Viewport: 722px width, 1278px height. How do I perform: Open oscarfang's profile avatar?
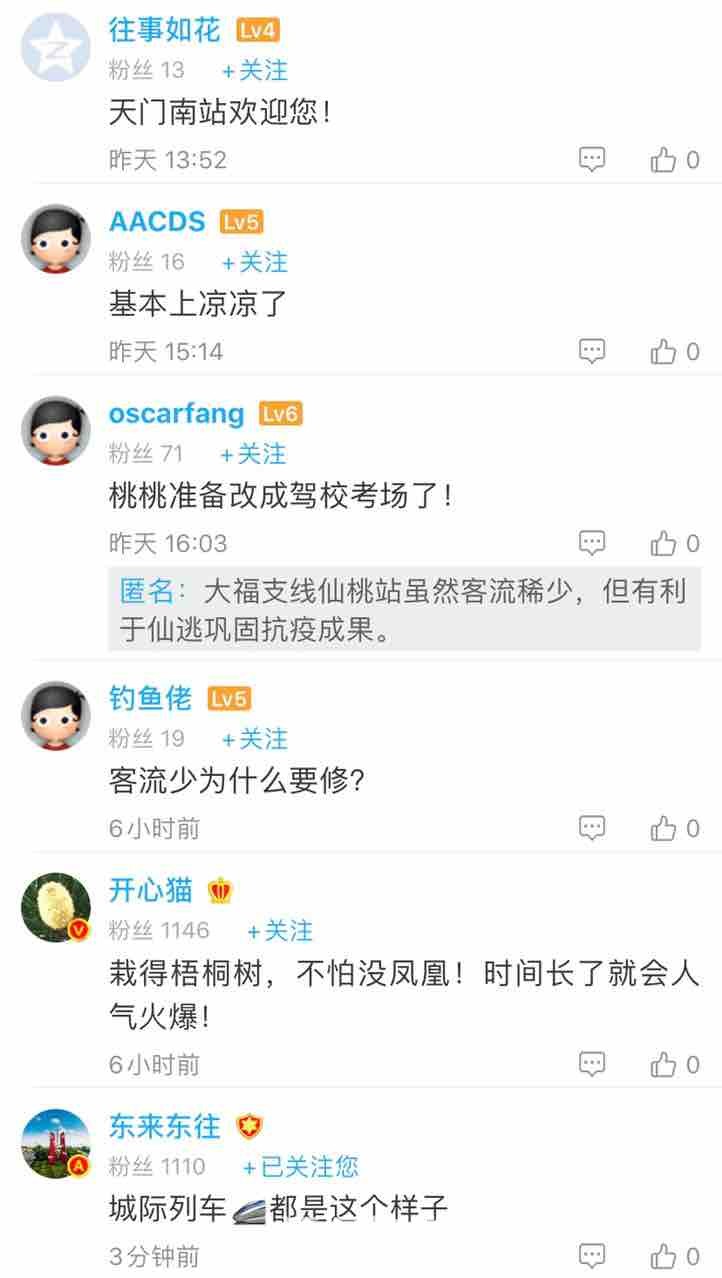pos(56,430)
